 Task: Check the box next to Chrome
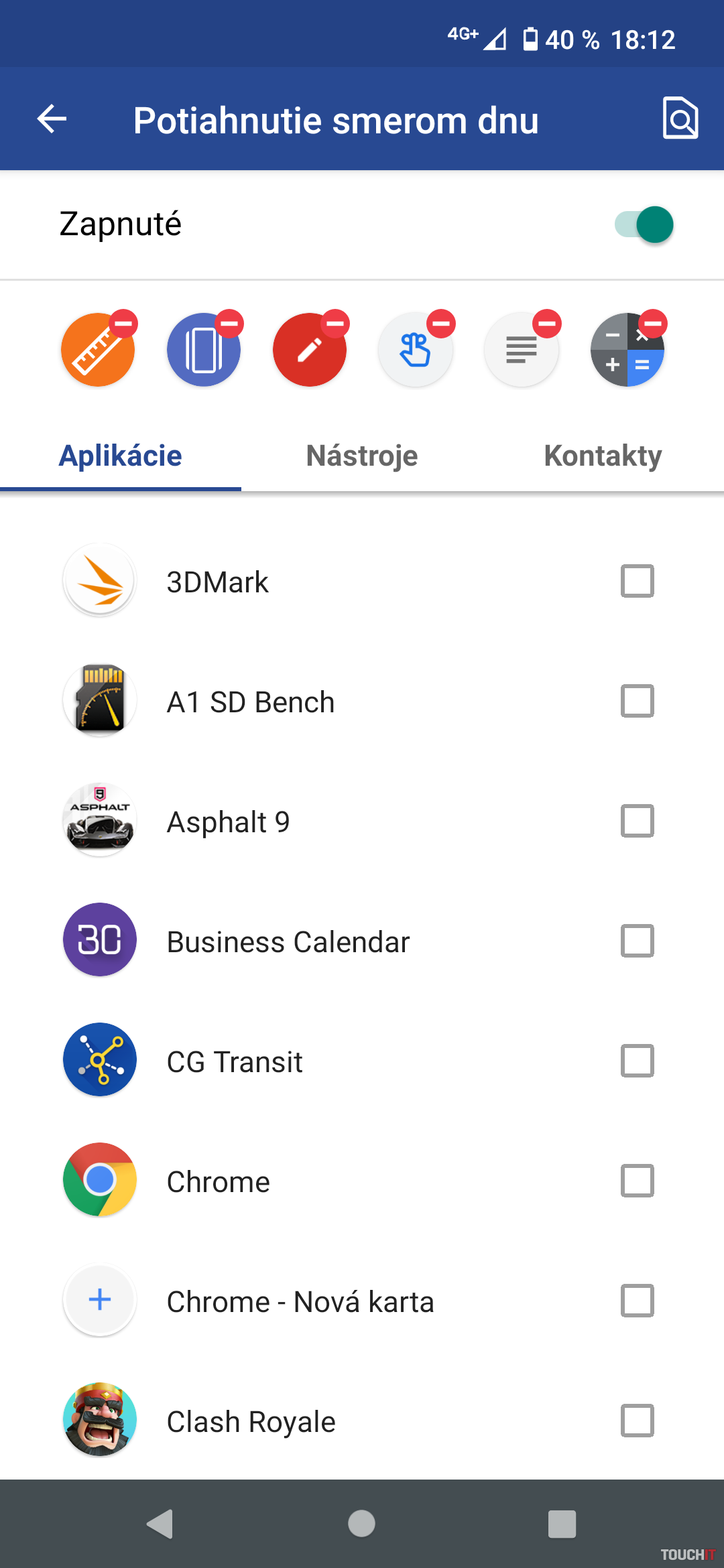[x=637, y=1181]
